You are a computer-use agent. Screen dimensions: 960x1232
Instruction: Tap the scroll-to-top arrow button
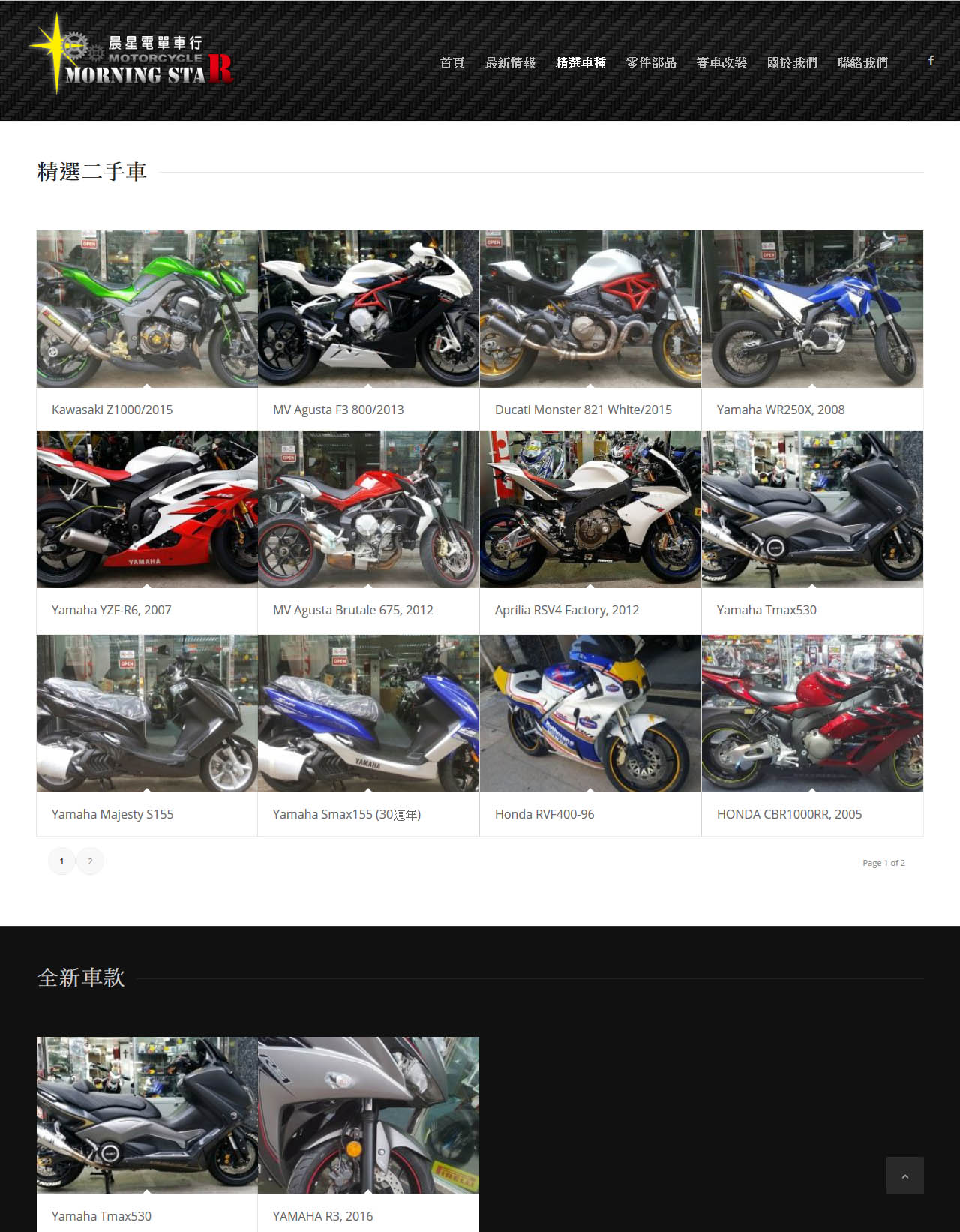[904, 1176]
